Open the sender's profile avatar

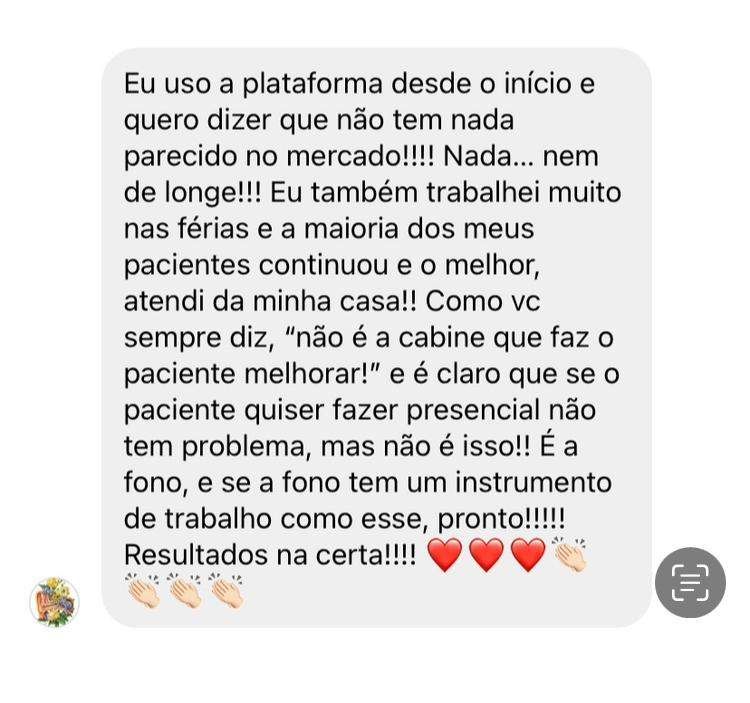(54, 602)
